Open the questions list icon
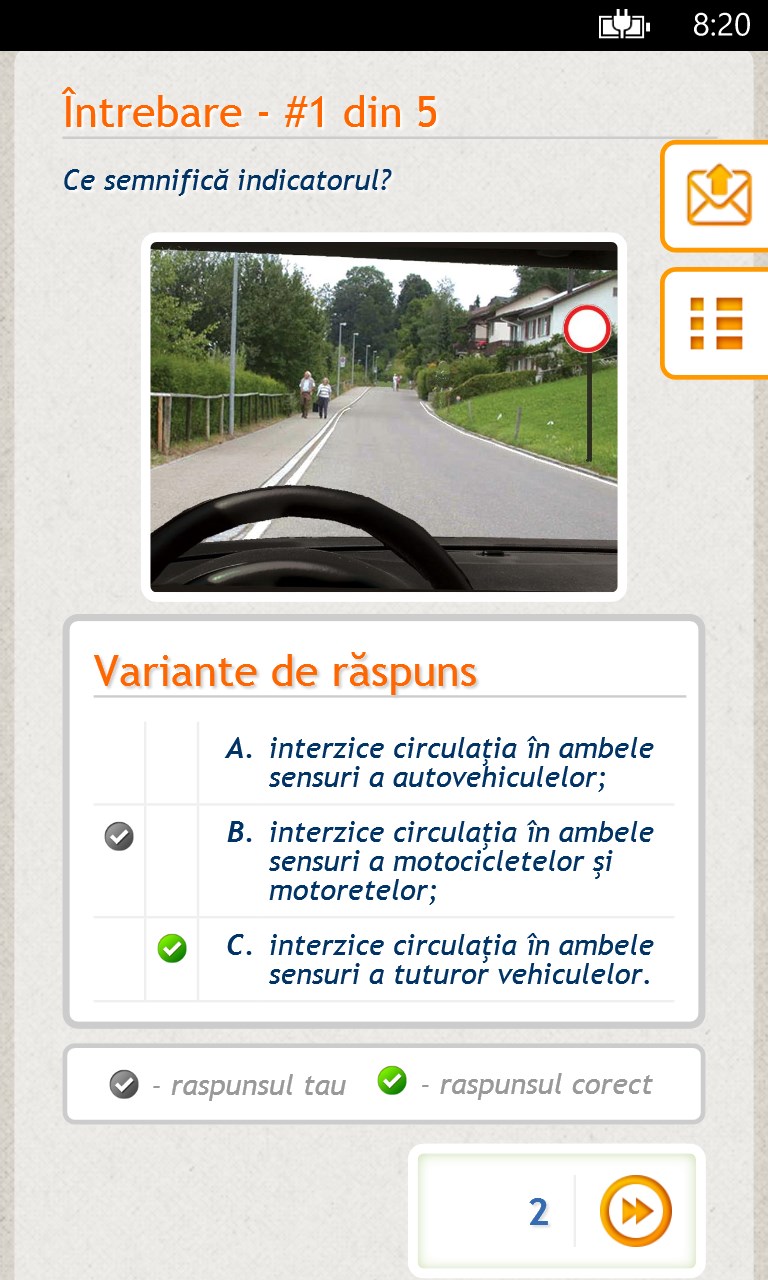 point(716,323)
